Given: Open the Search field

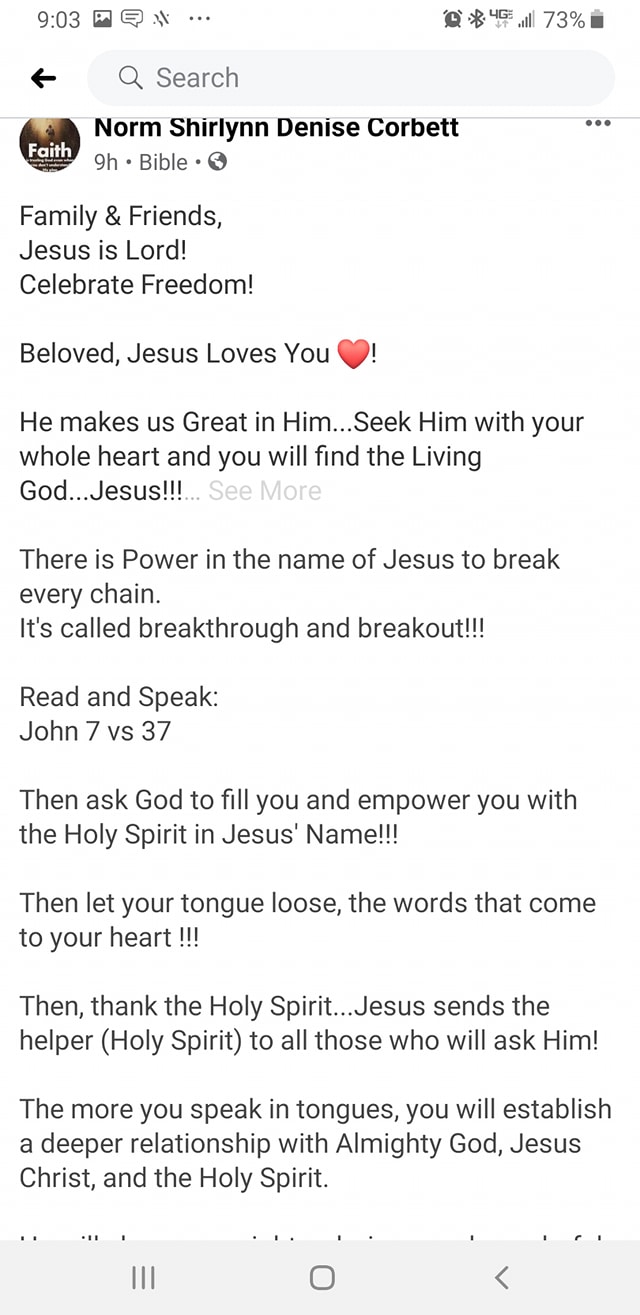Looking at the screenshot, I should click(350, 78).
